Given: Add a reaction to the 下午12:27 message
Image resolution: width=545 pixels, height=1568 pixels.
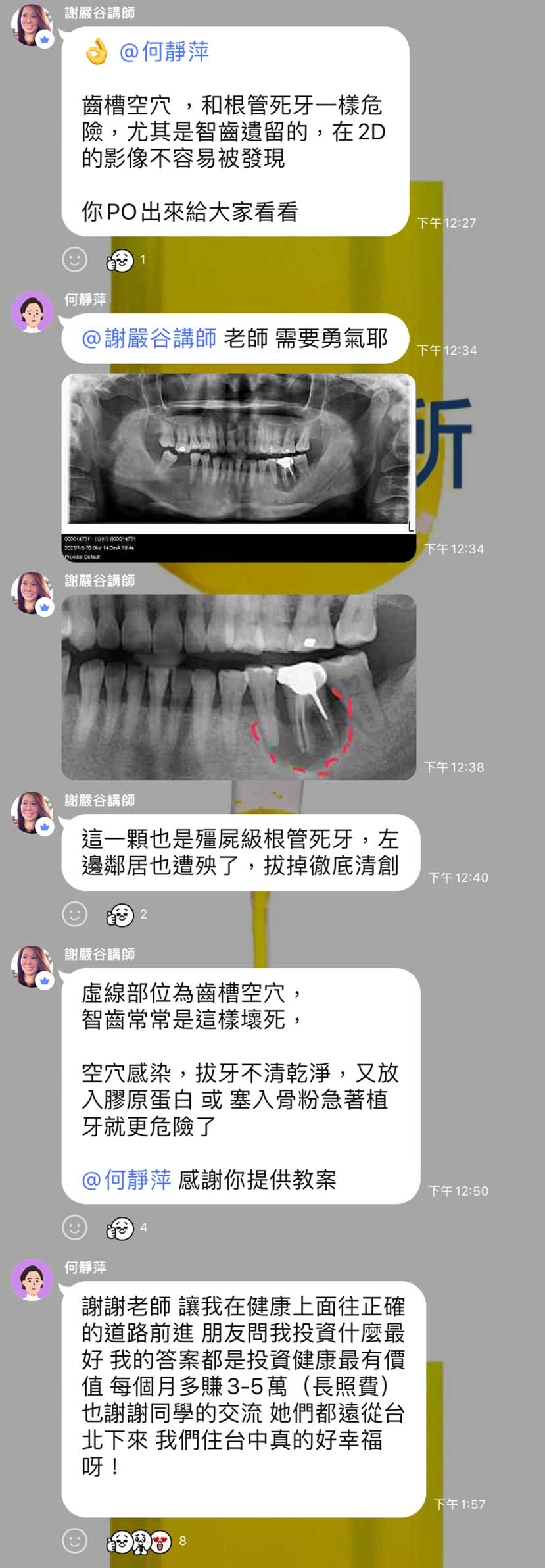Looking at the screenshot, I should (74, 260).
